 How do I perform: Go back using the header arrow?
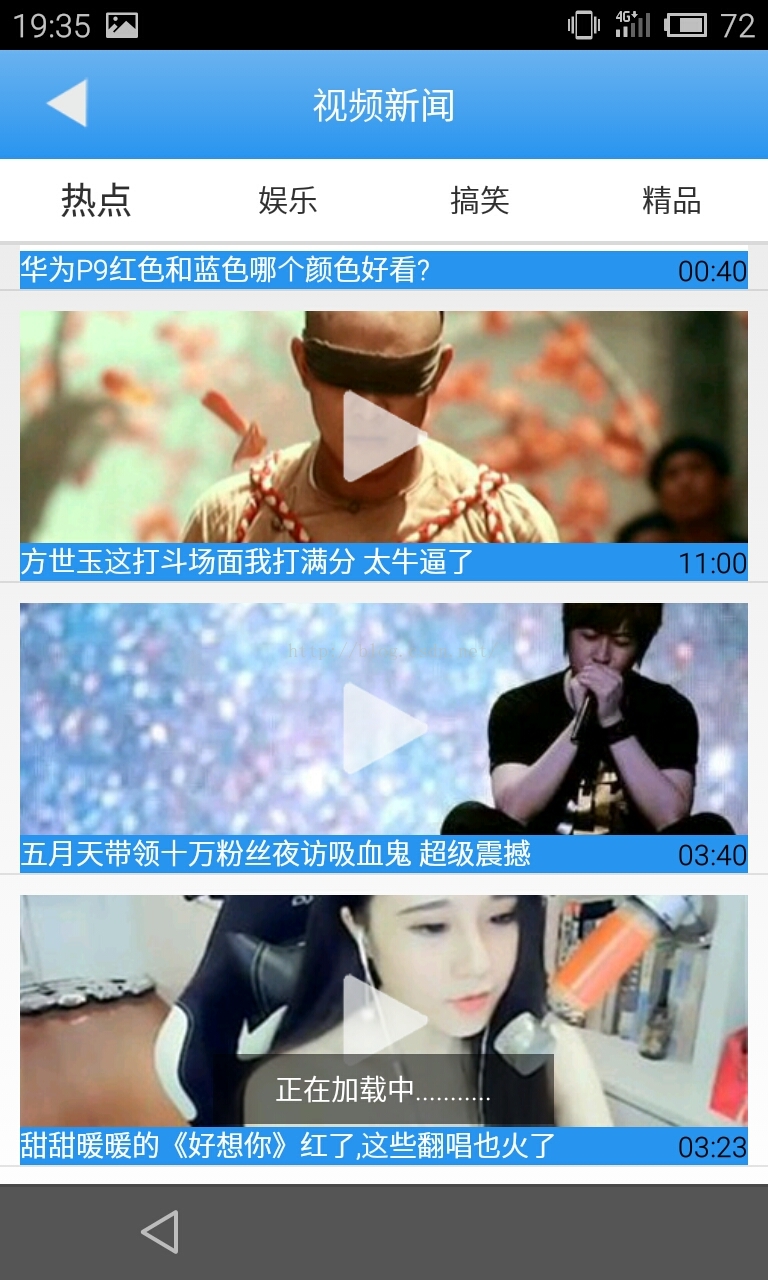(x=67, y=104)
